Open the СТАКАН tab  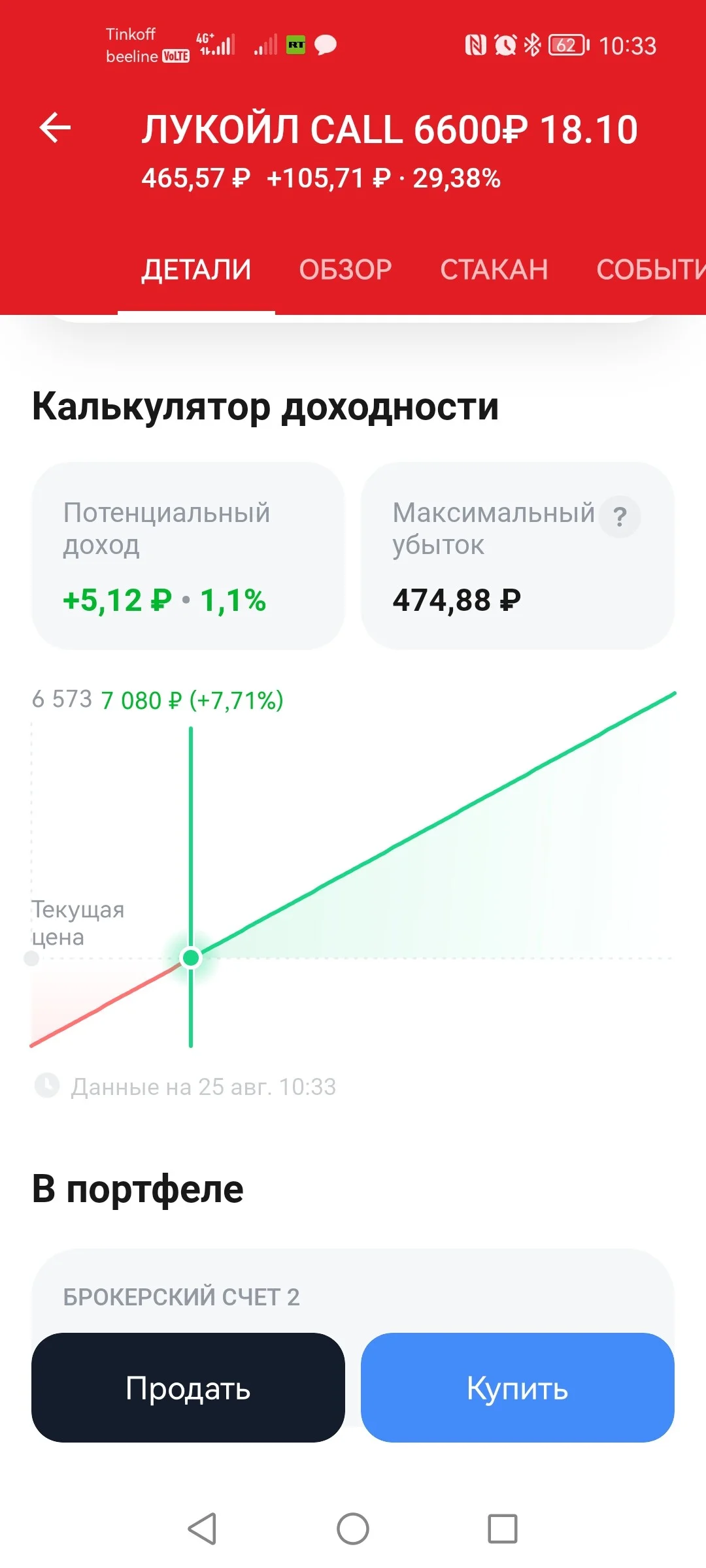(x=494, y=270)
